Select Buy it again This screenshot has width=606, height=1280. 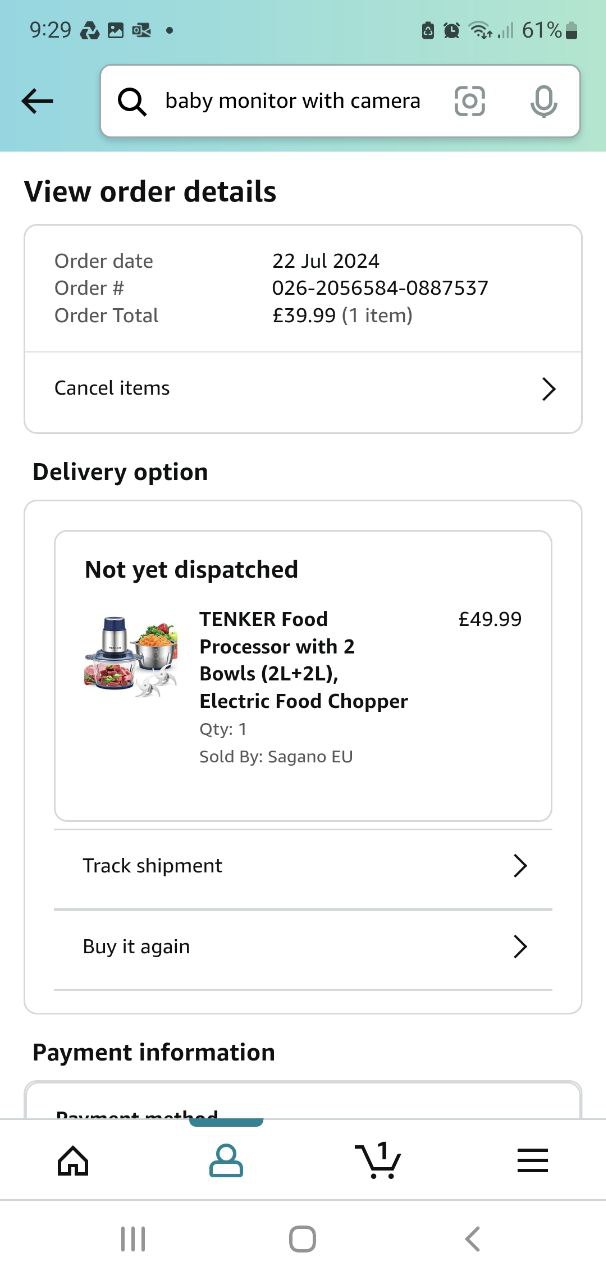click(x=302, y=947)
